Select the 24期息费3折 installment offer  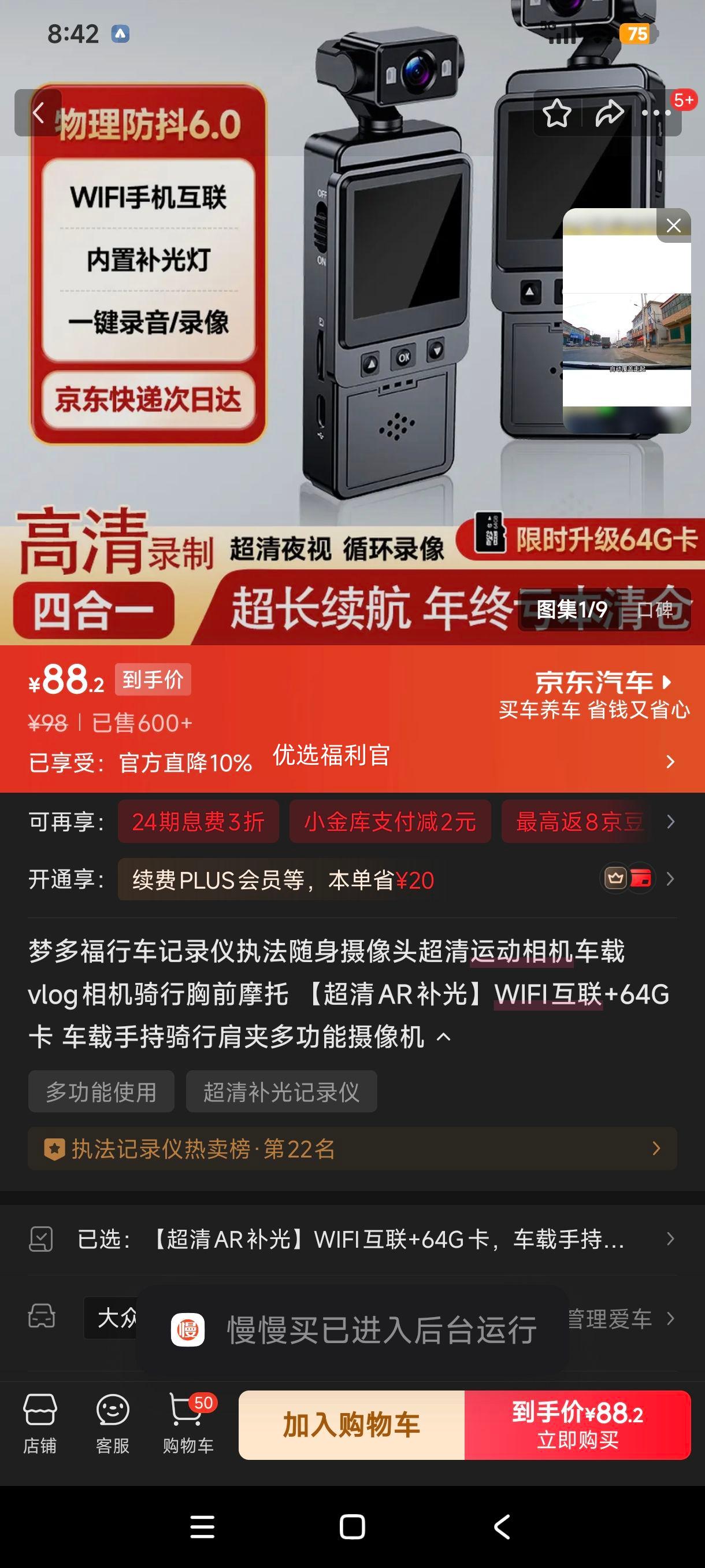point(199,820)
